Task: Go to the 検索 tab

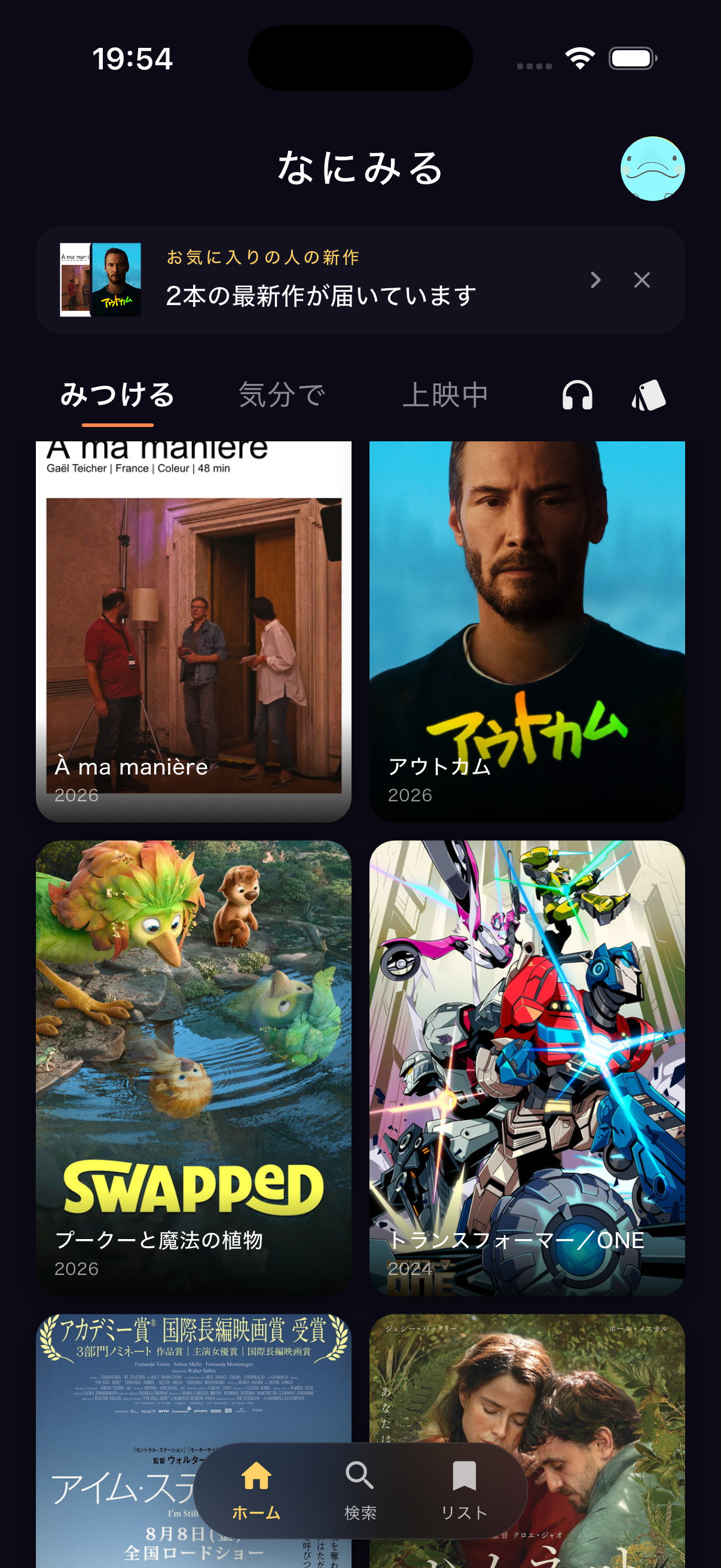Action: [x=360, y=1490]
